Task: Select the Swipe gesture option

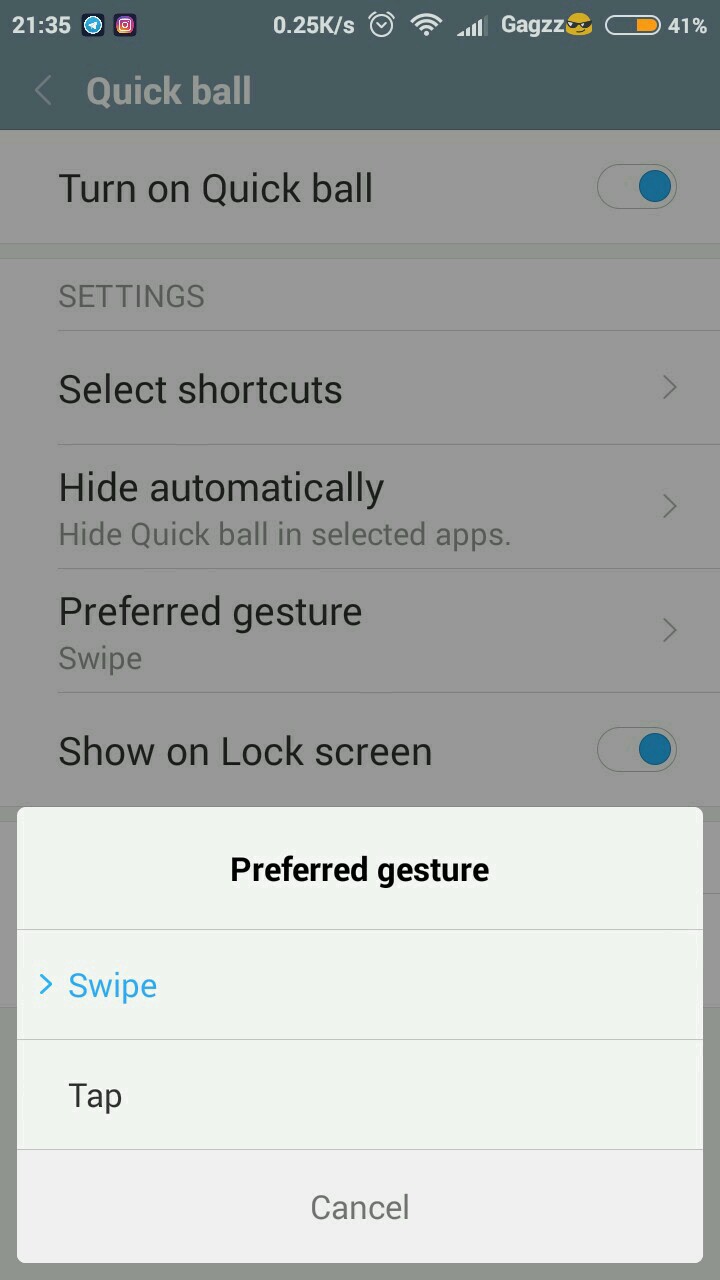Action: [360, 985]
